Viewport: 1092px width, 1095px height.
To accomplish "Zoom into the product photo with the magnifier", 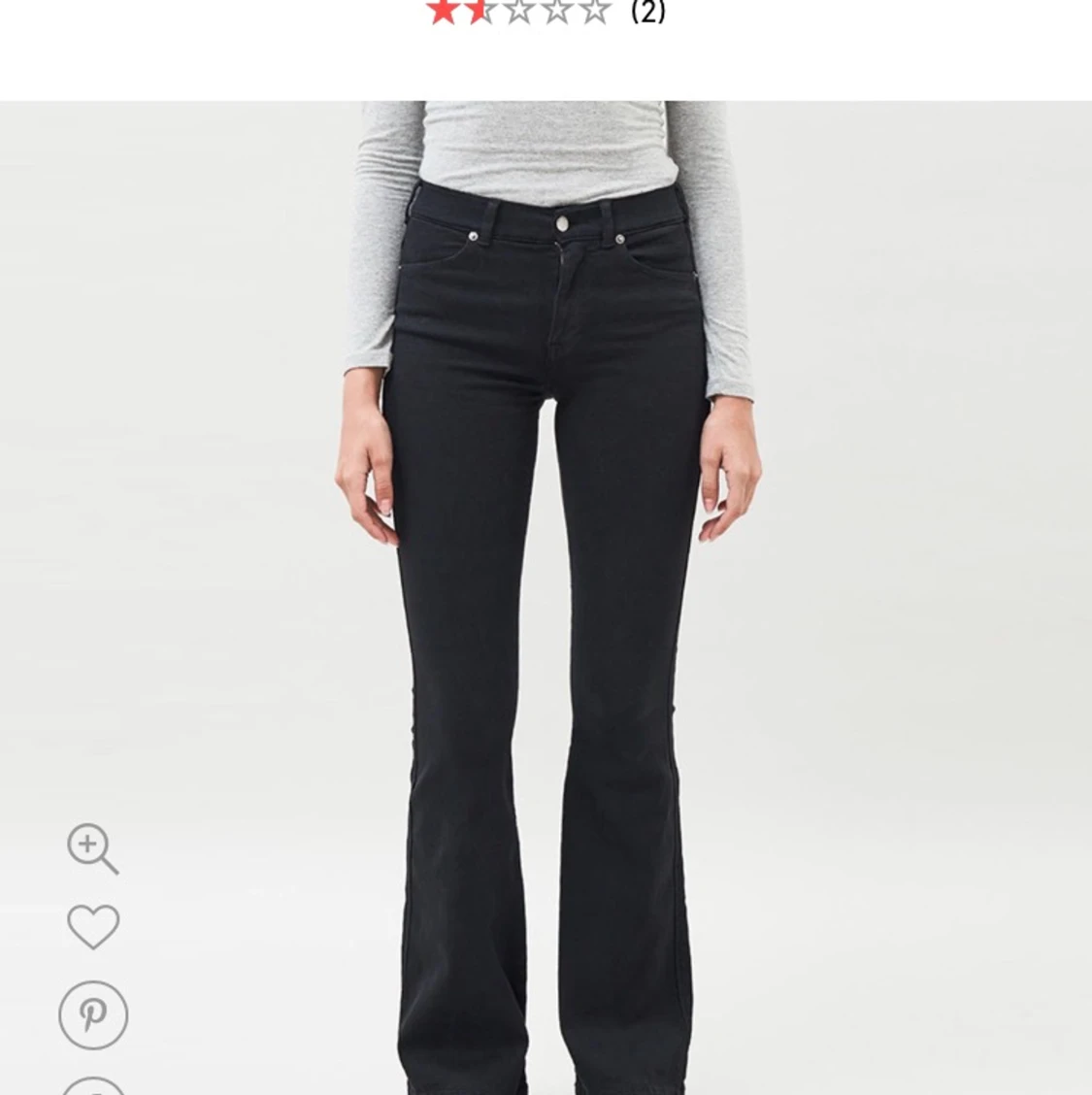I will pyautogui.click(x=92, y=848).
